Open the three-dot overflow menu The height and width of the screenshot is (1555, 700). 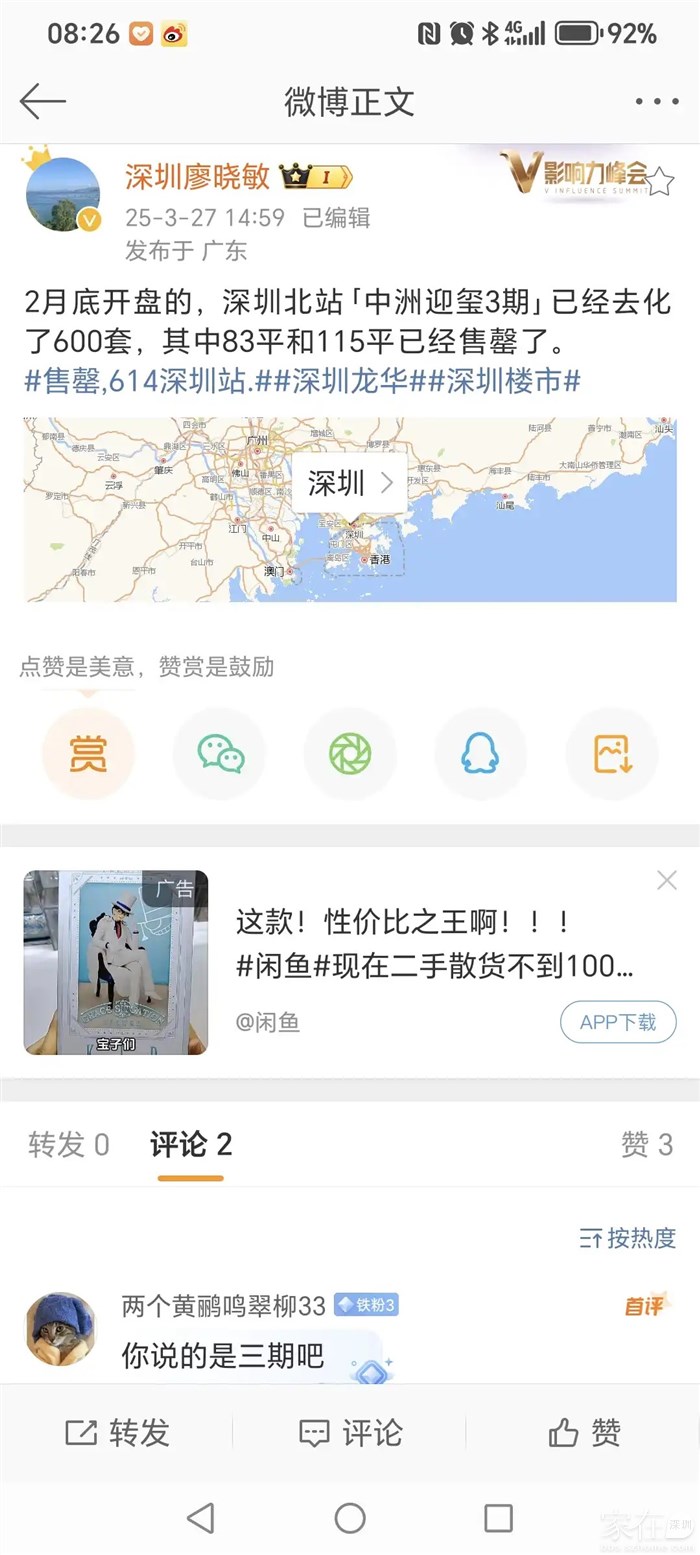[x=657, y=101]
